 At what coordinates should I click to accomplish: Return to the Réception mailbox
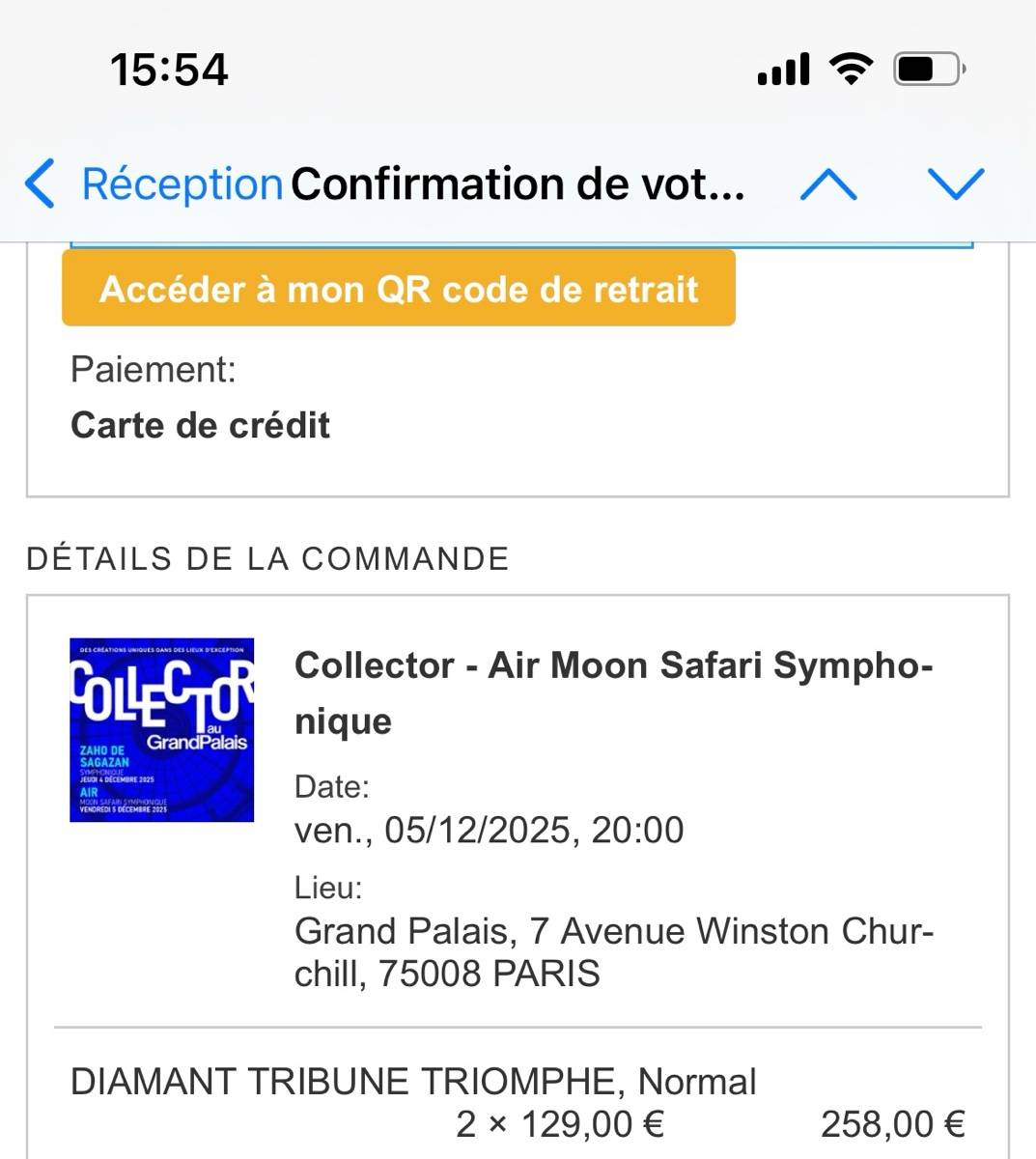click(x=180, y=184)
